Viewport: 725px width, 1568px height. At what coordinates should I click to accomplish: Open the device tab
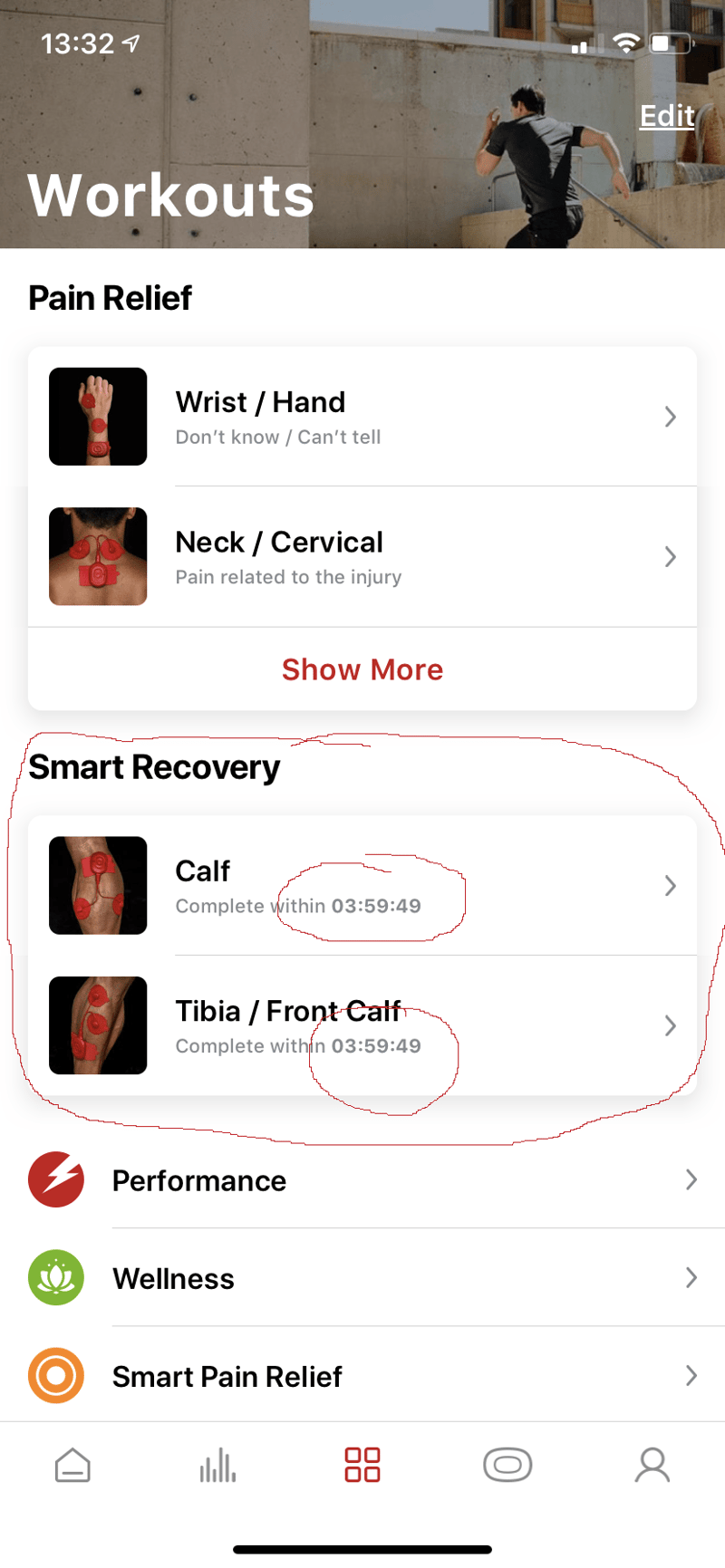click(x=507, y=1465)
